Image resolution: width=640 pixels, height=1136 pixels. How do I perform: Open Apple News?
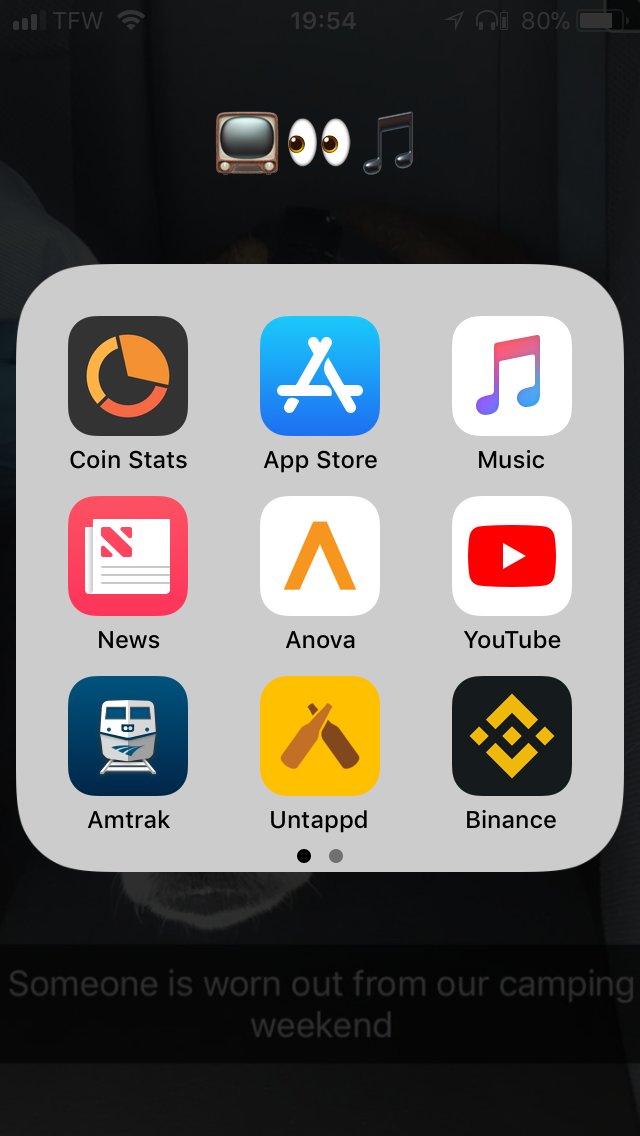click(x=128, y=556)
